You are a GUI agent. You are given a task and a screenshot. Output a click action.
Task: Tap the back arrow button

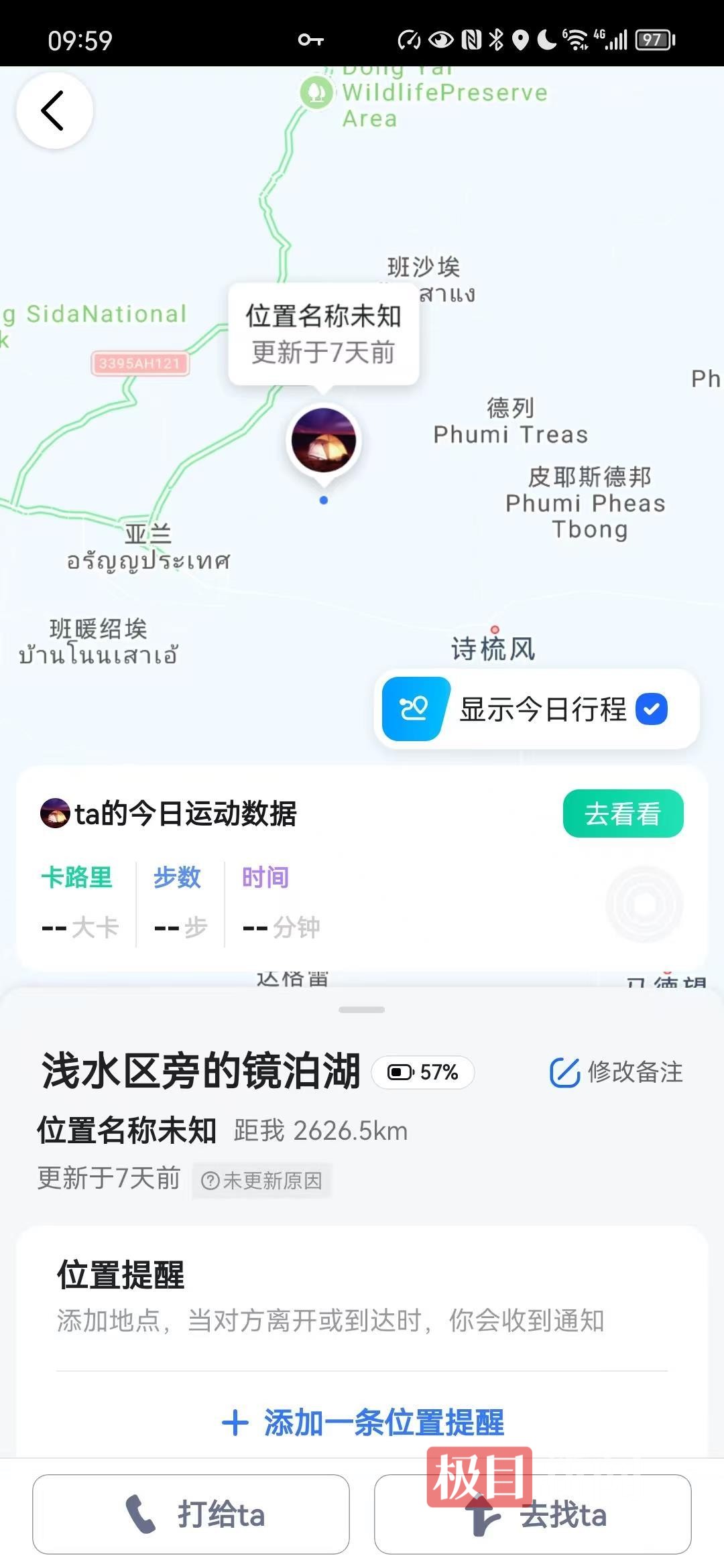click(x=54, y=111)
